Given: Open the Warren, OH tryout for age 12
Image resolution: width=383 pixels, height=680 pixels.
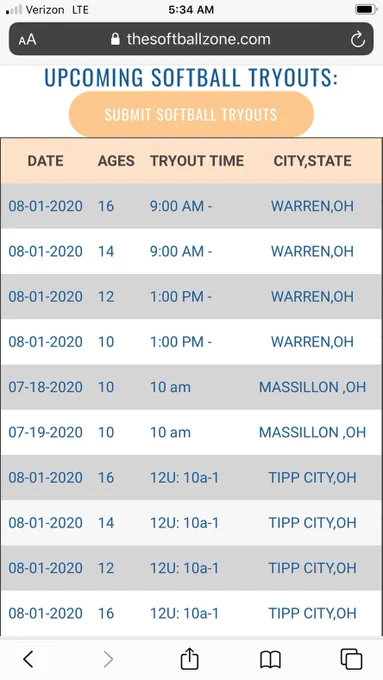Looking at the screenshot, I should pyautogui.click(x=191, y=297).
